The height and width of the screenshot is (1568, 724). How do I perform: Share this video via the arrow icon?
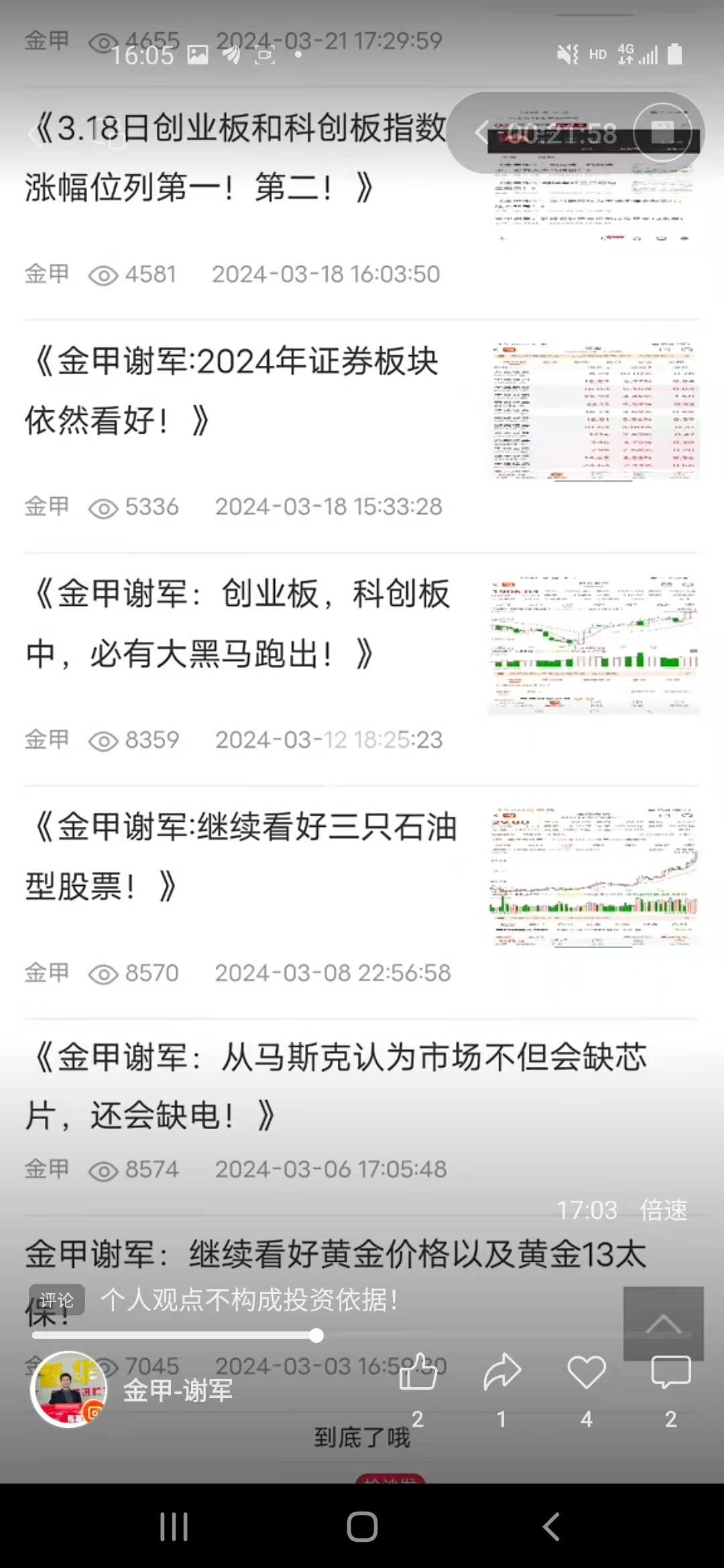(x=502, y=1371)
